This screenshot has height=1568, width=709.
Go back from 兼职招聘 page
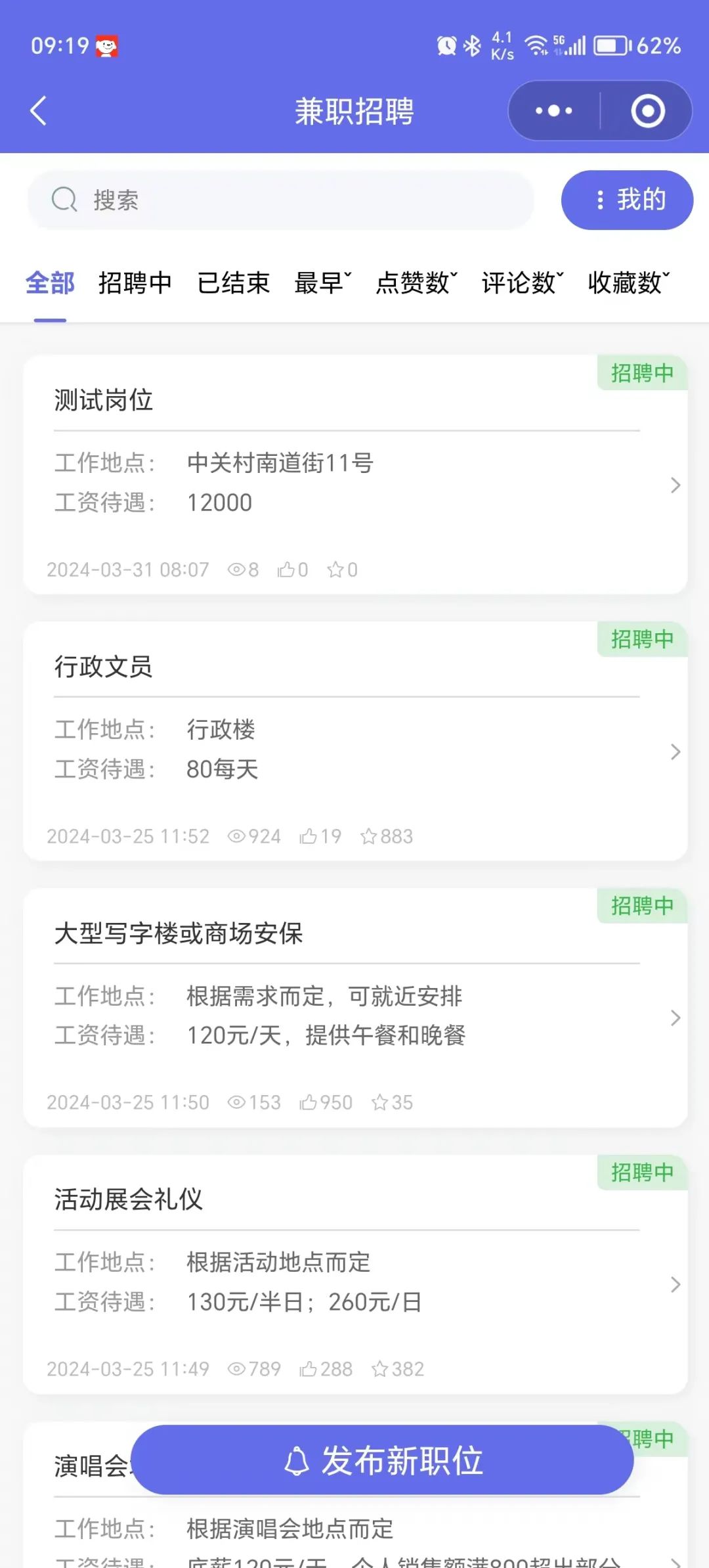point(39,110)
